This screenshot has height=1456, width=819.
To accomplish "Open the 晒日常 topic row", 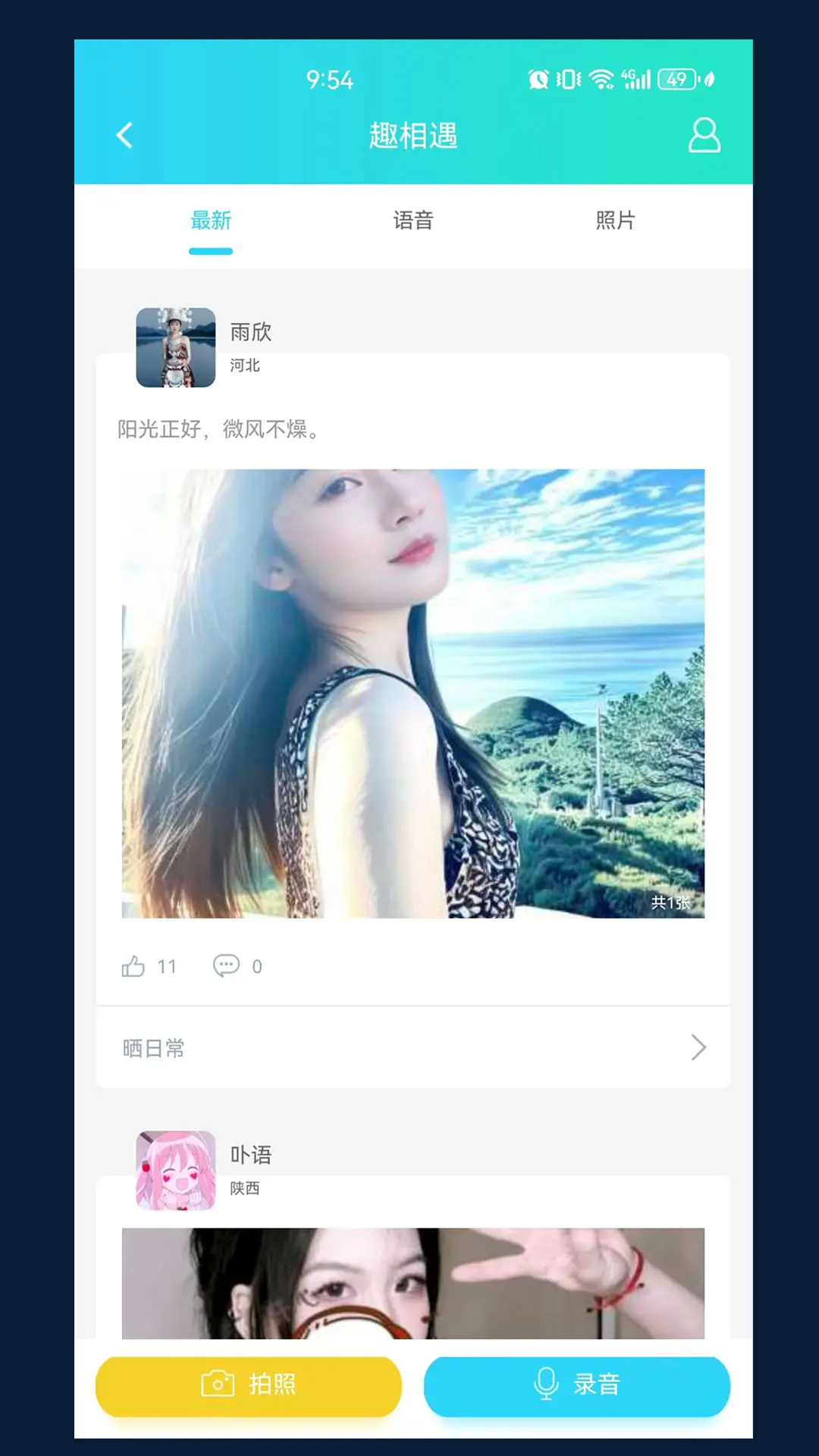I will click(413, 1048).
